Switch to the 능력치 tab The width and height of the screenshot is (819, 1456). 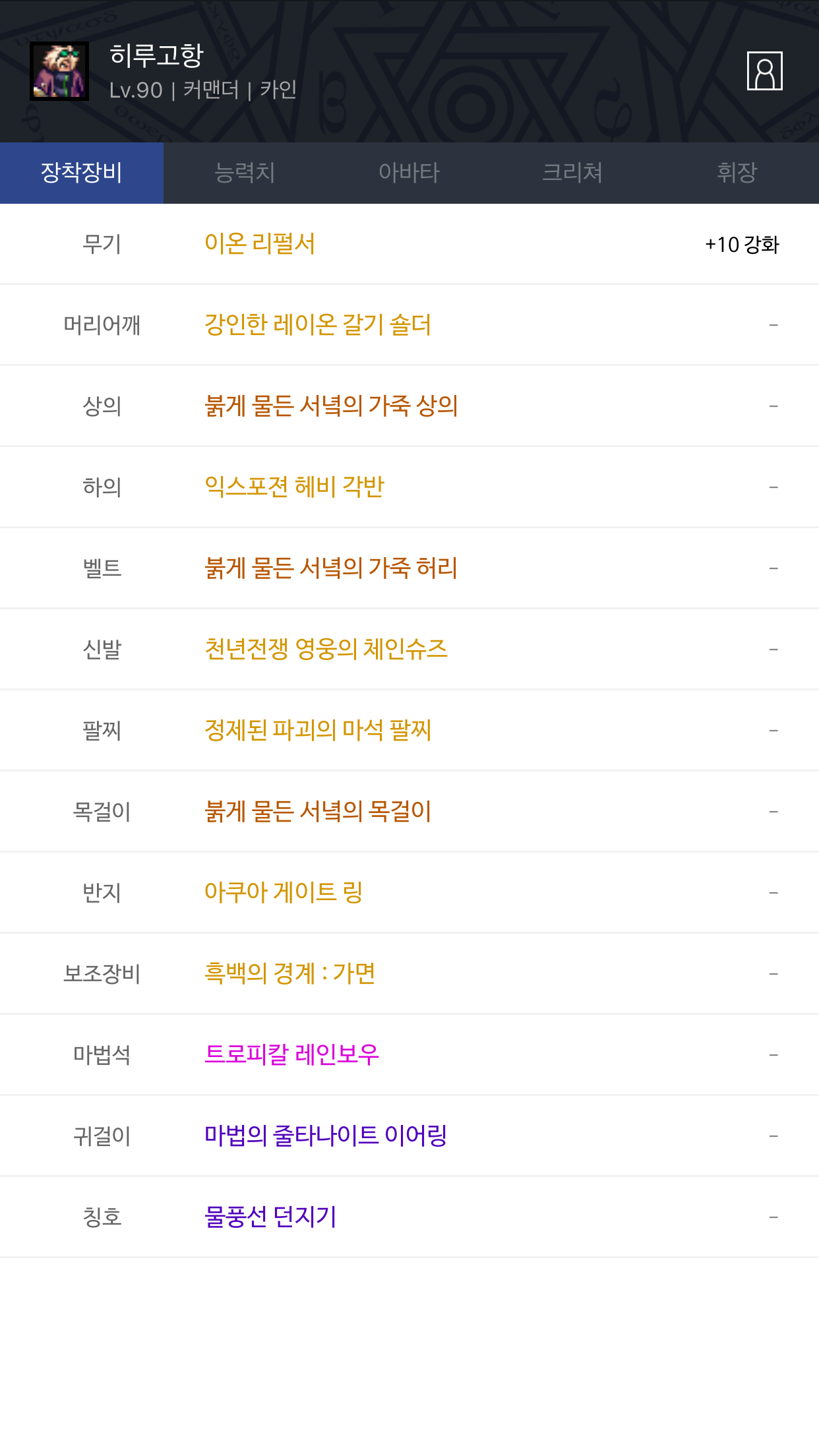(x=245, y=173)
